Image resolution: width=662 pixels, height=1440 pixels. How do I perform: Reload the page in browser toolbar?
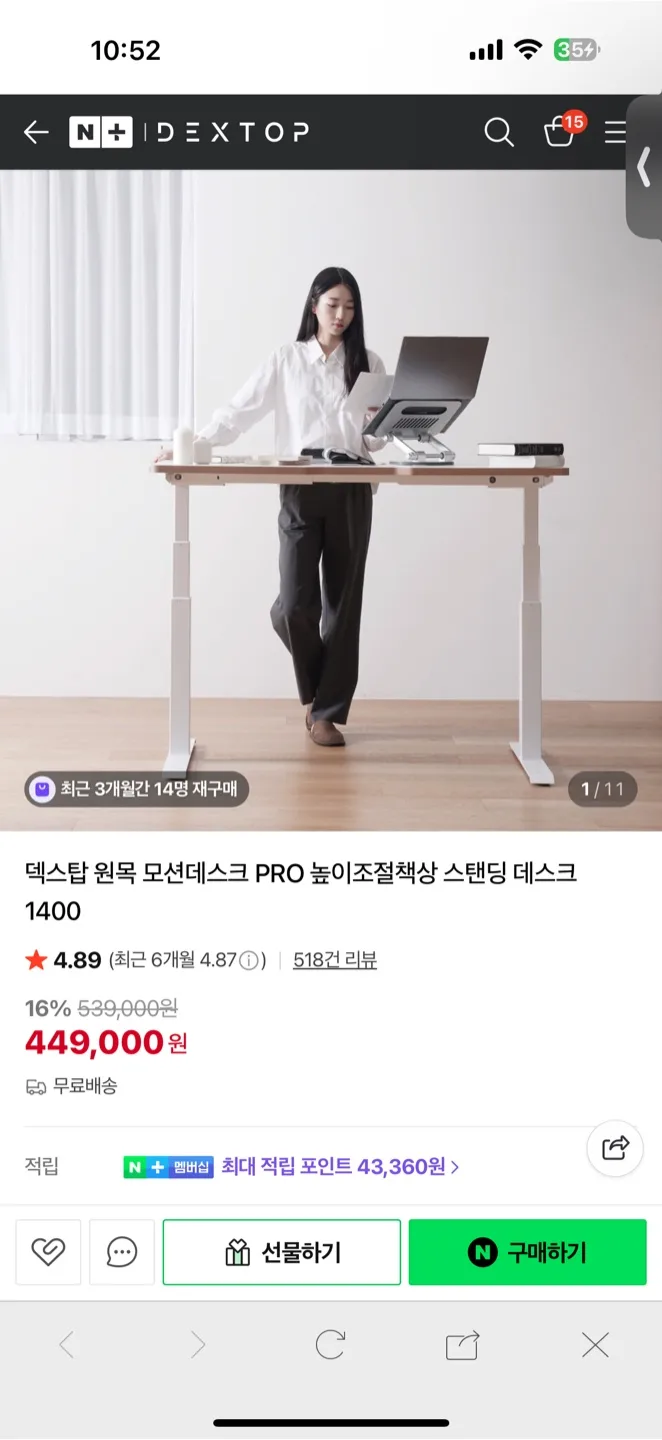coord(330,1345)
